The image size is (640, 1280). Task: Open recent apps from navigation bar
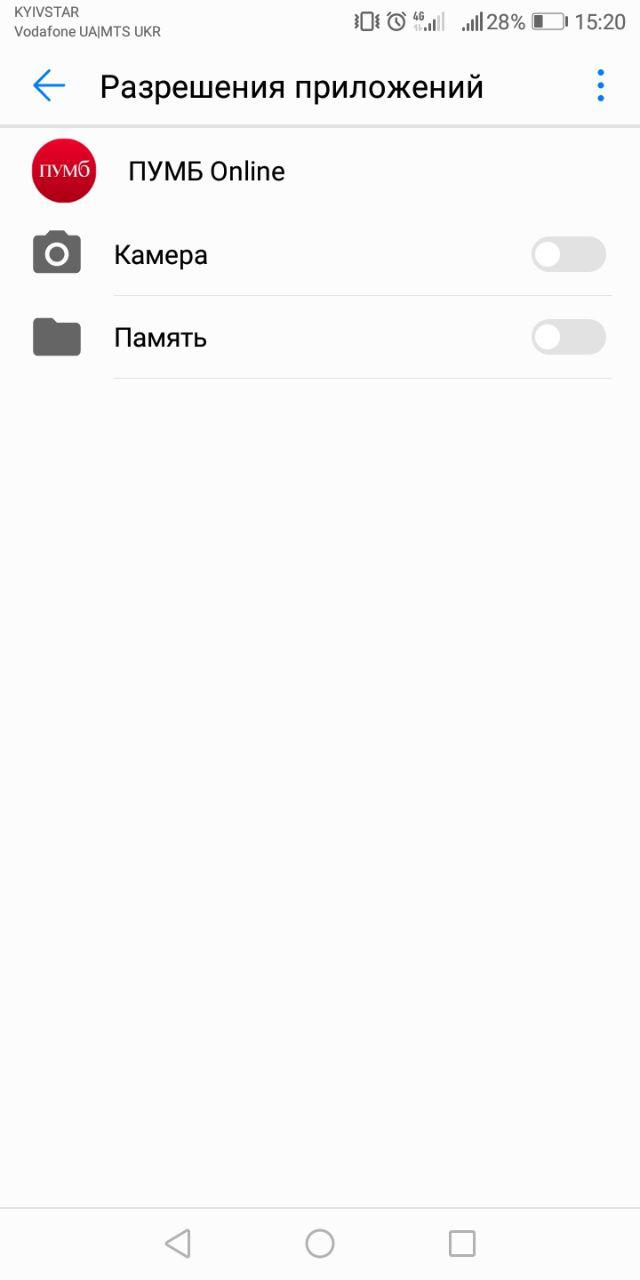(x=462, y=1243)
